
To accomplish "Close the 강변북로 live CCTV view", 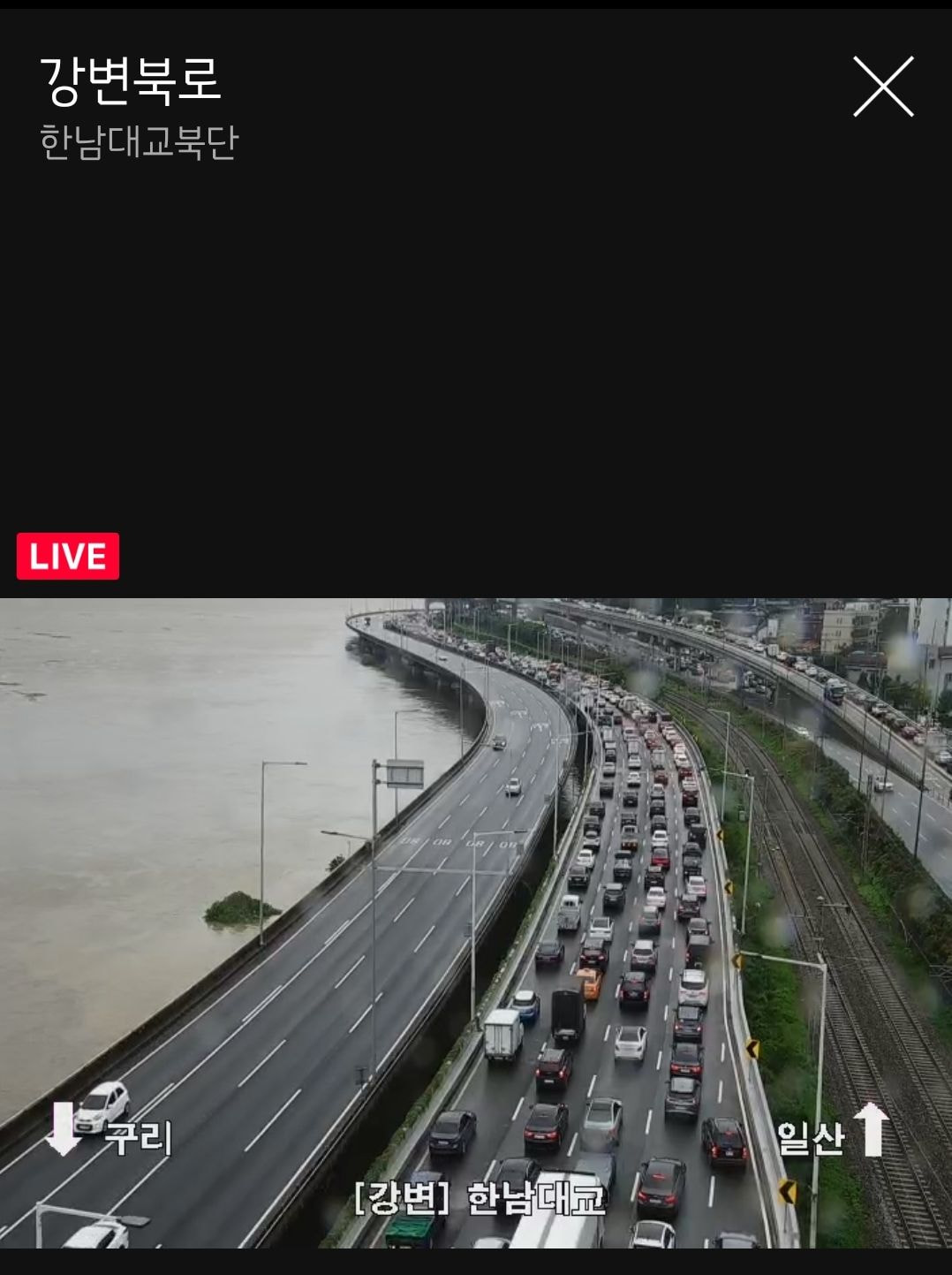I will pyautogui.click(x=883, y=87).
